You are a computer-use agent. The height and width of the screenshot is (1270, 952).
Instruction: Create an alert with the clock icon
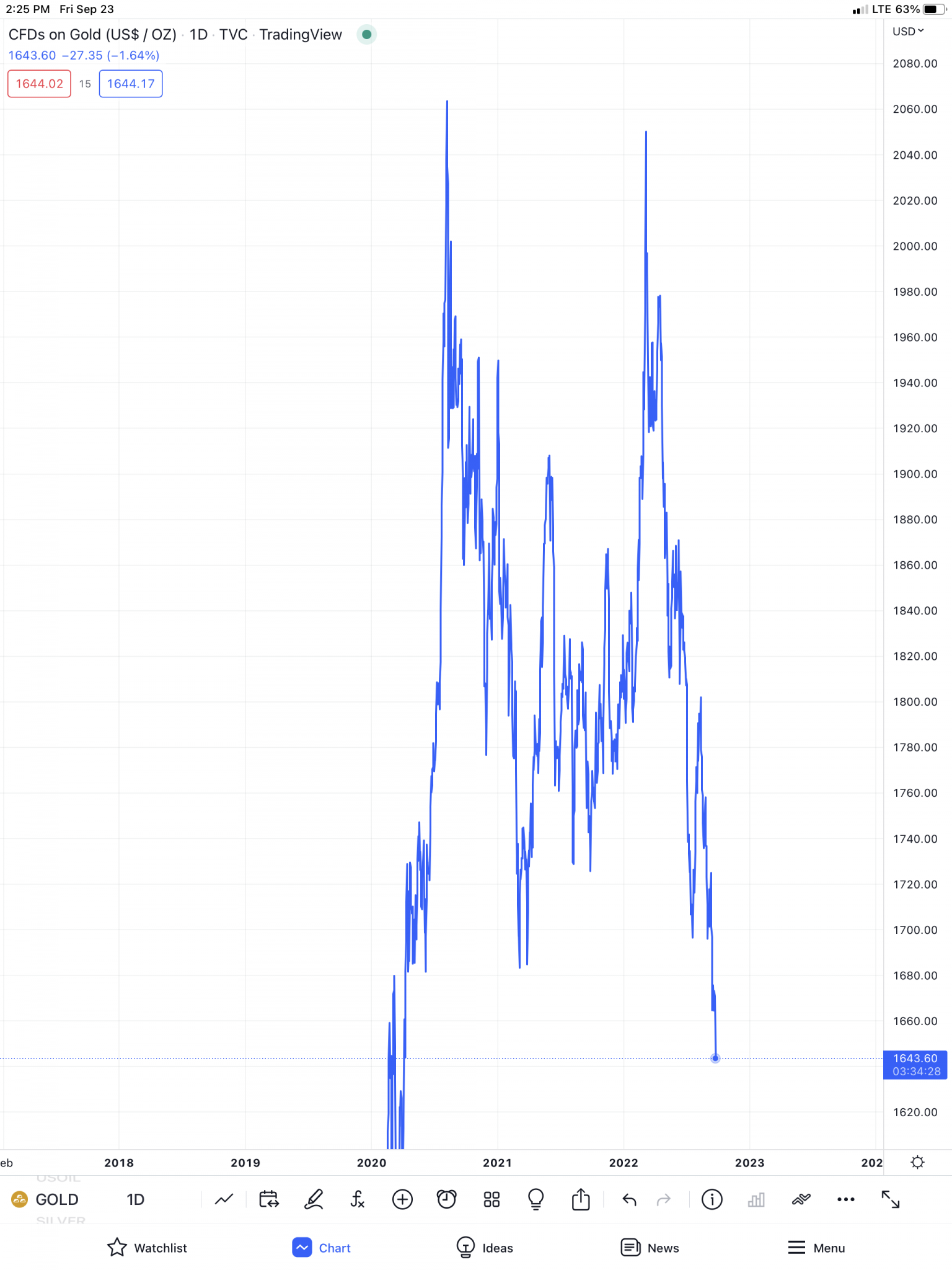point(446,1199)
